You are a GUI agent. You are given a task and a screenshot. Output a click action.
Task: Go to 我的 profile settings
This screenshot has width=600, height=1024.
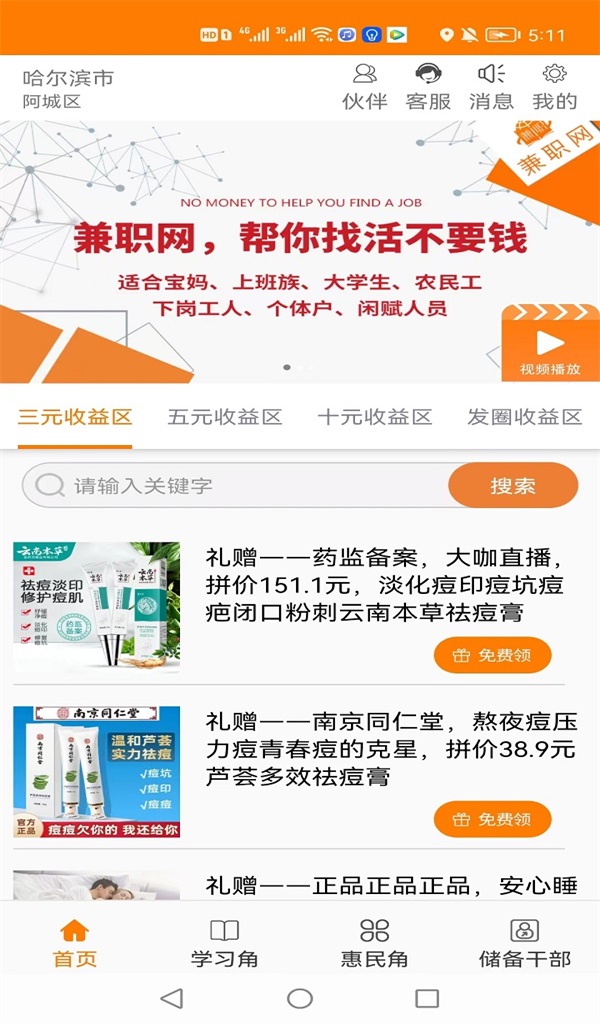pos(554,86)
